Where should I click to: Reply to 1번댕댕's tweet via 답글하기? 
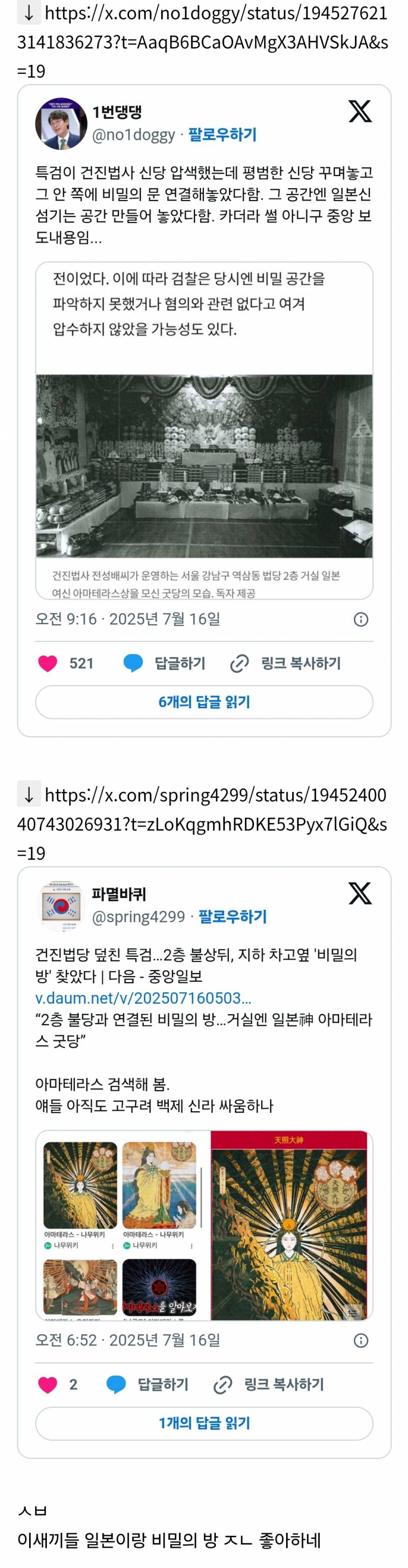165,663
